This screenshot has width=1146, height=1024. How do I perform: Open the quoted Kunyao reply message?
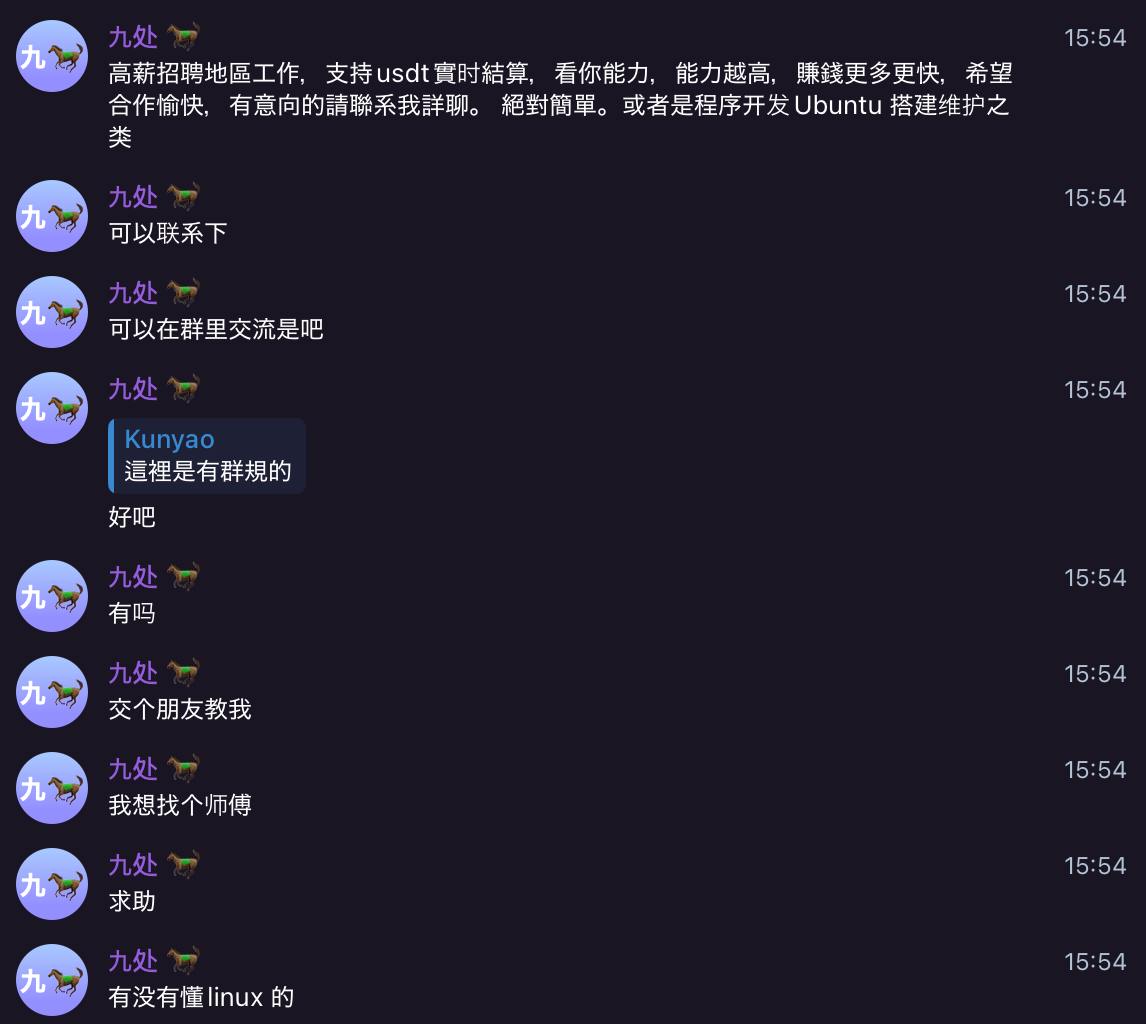207,456
